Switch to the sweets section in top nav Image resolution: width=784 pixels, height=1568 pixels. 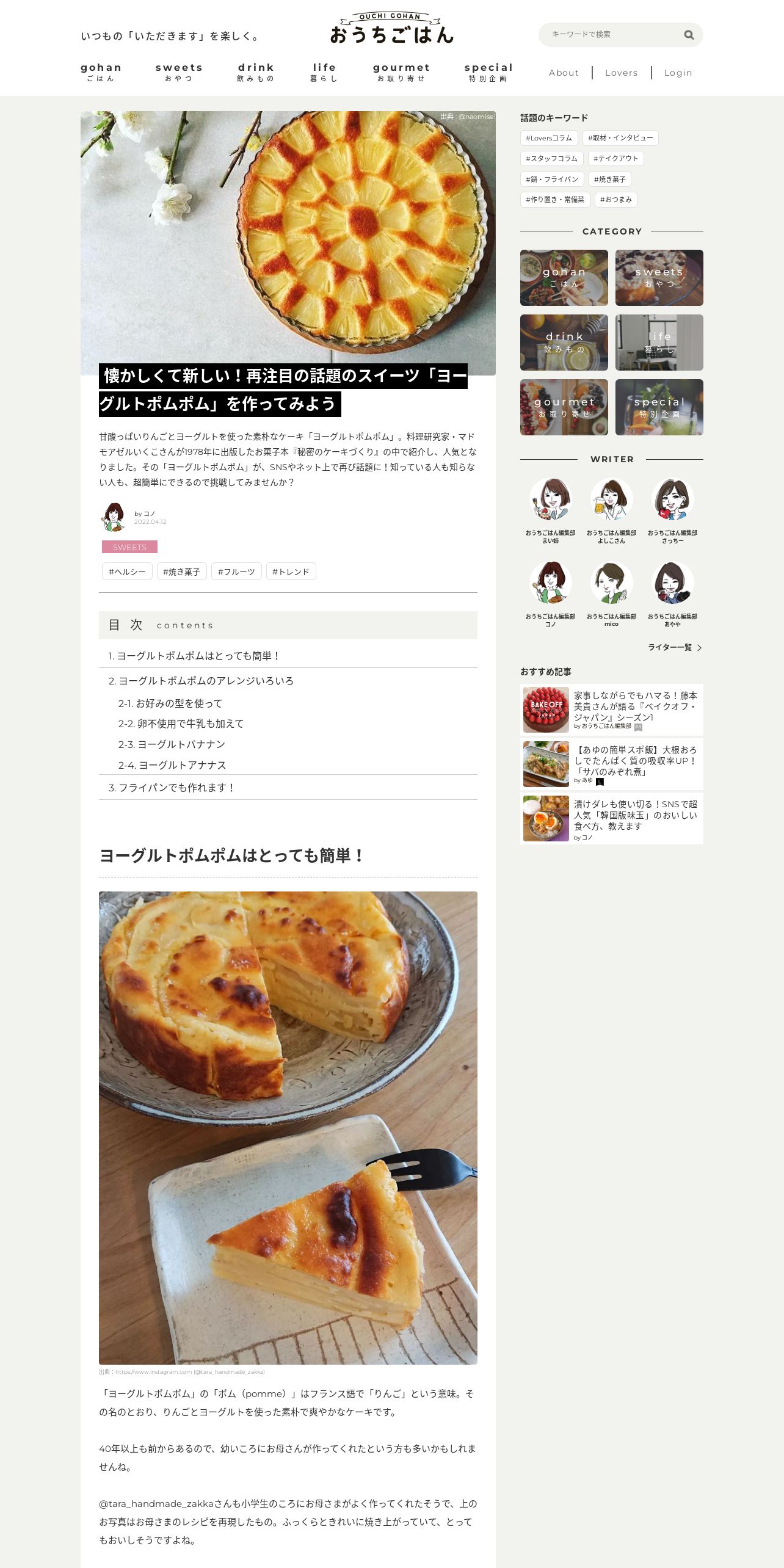[x=179, y=72]
